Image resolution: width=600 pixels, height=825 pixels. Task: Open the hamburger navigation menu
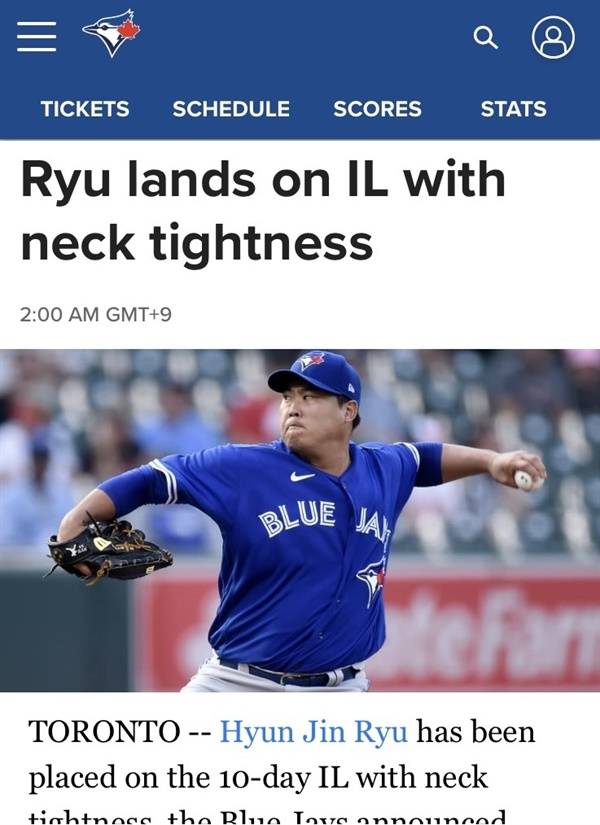(x=36, y=36)
